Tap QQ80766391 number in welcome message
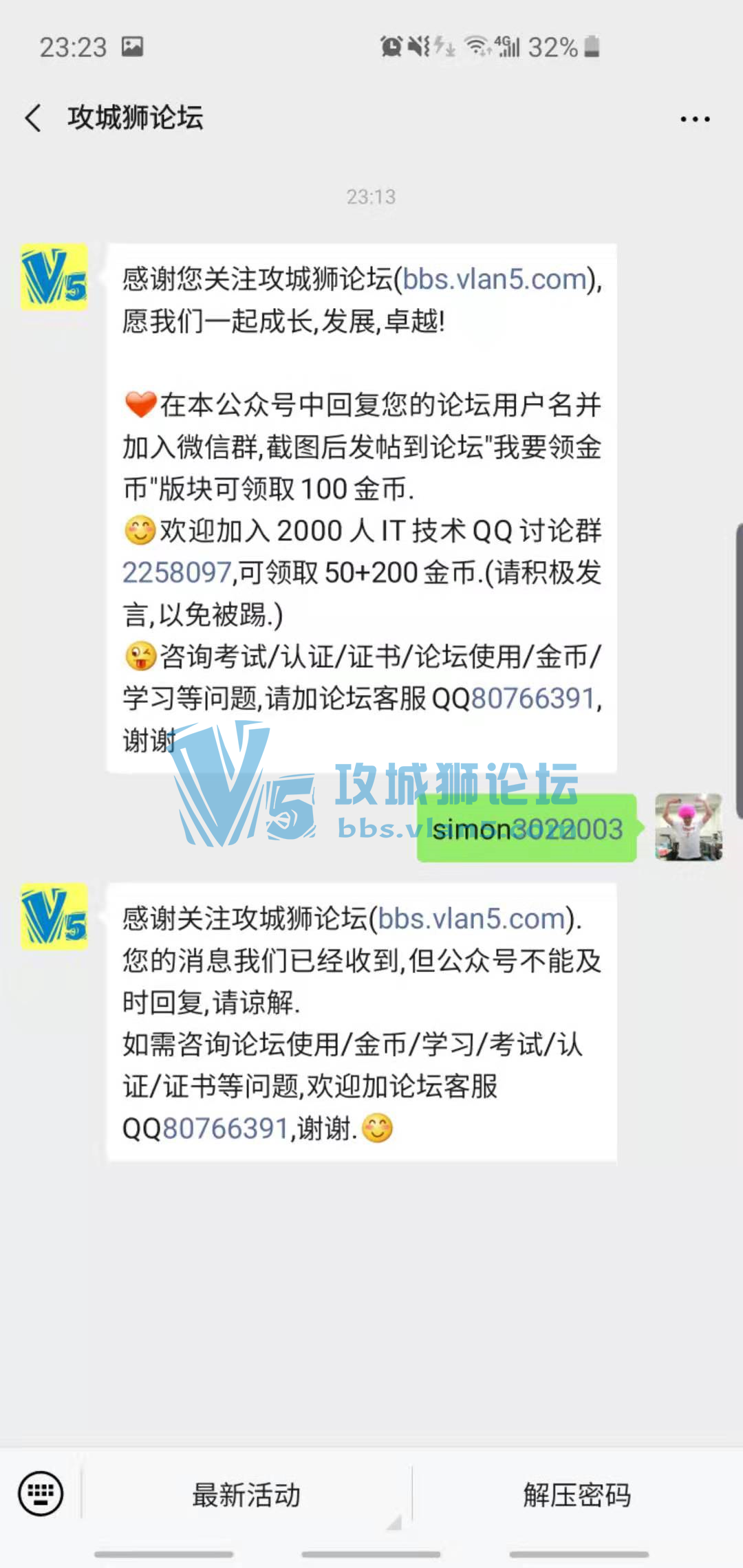Viewport: 743px width, 1568px height. coord(532,699)
